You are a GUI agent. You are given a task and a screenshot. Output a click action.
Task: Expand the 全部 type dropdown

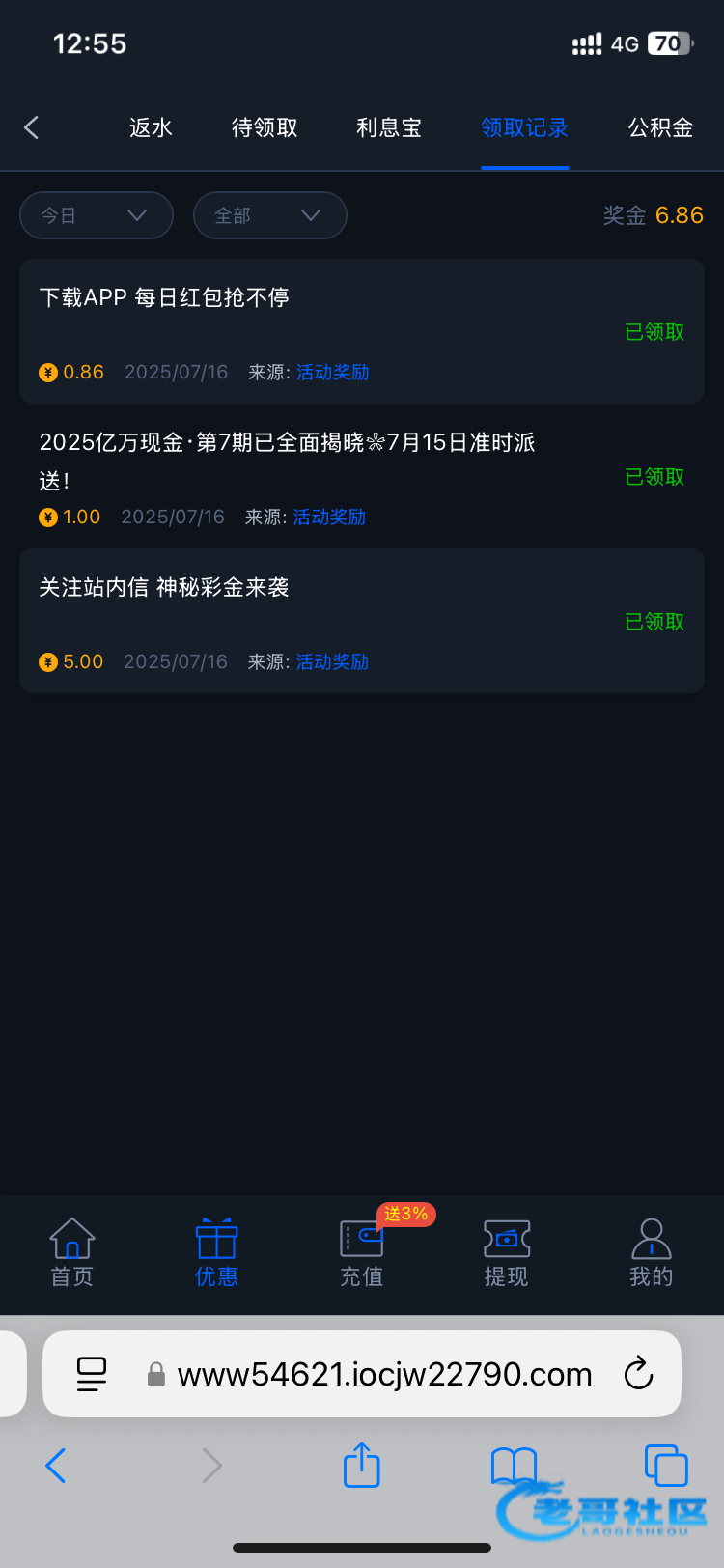[x=269, y=215]
